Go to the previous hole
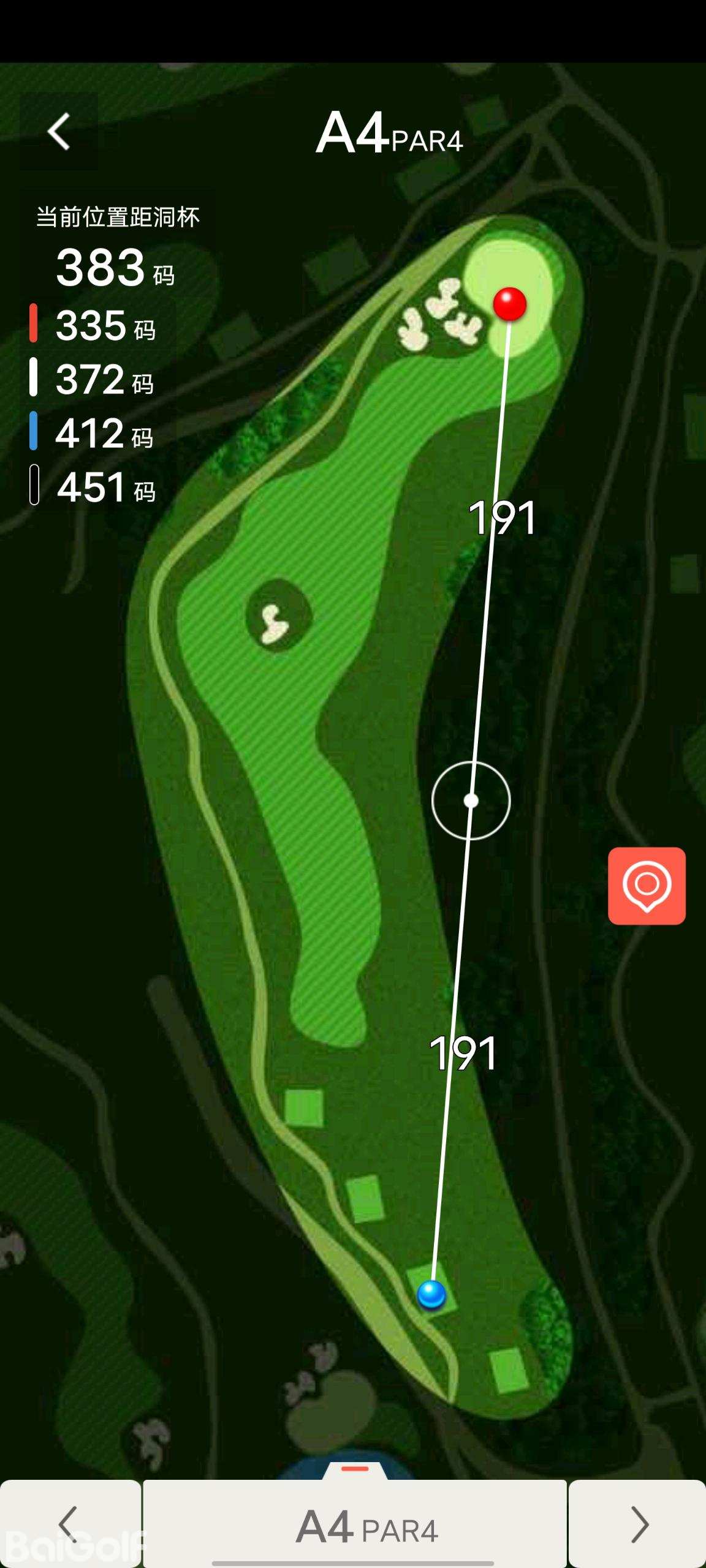The height and width of the screenshot is (1568, 706). [70, 1524]
